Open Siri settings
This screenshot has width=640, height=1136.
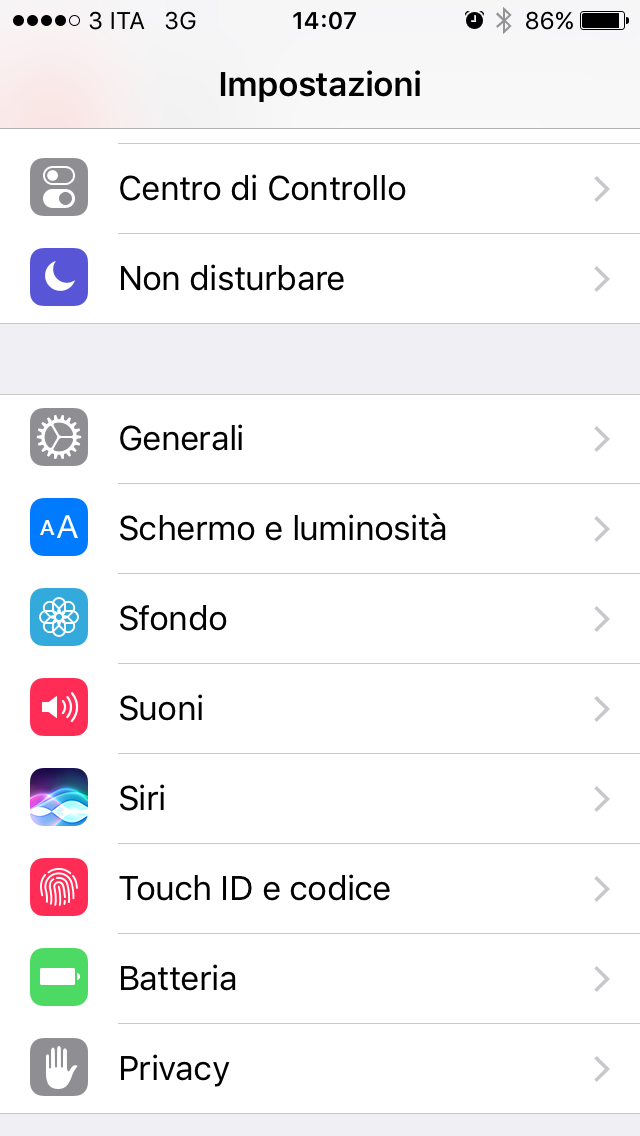(x=320, y=798)
